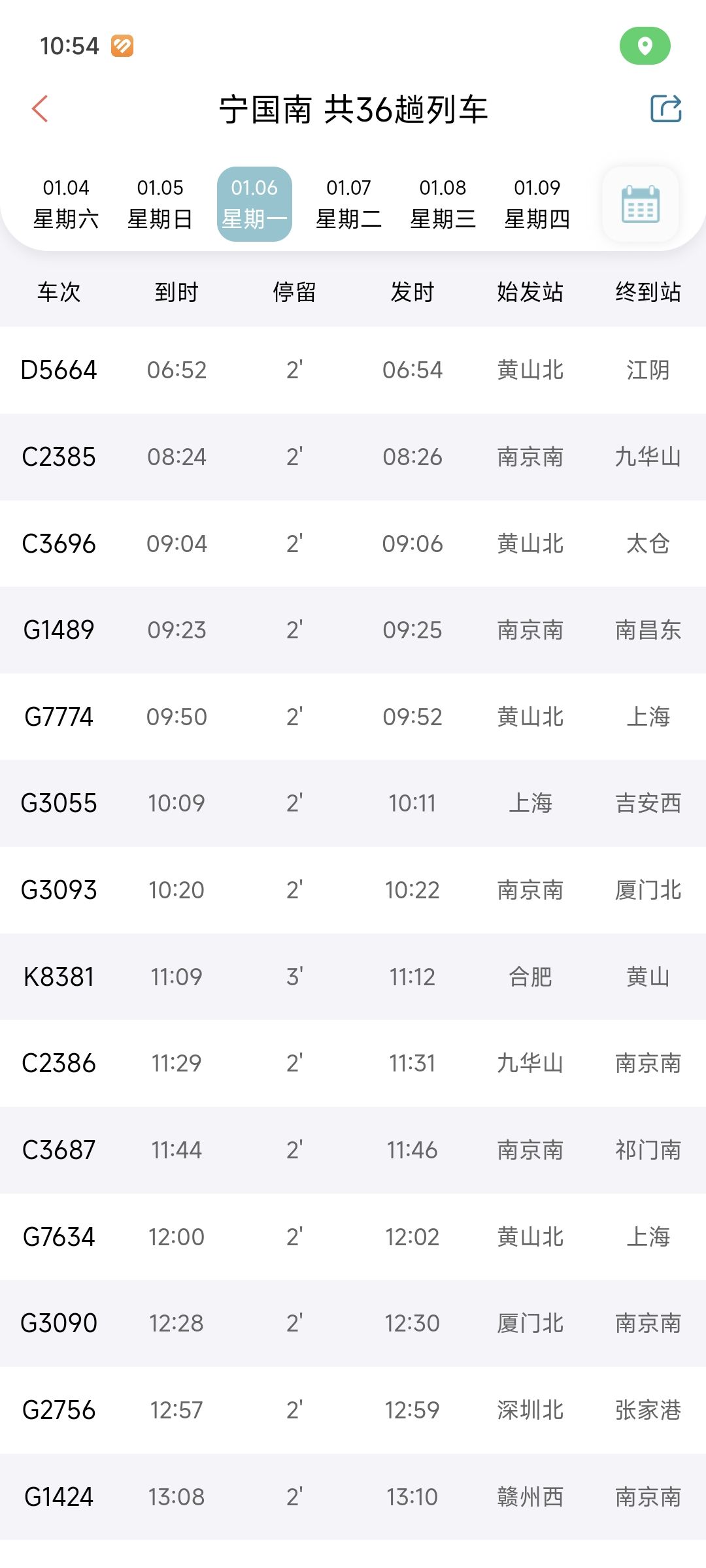
Task: Switch to date 01.05 星期日
Action: point(160,204)
